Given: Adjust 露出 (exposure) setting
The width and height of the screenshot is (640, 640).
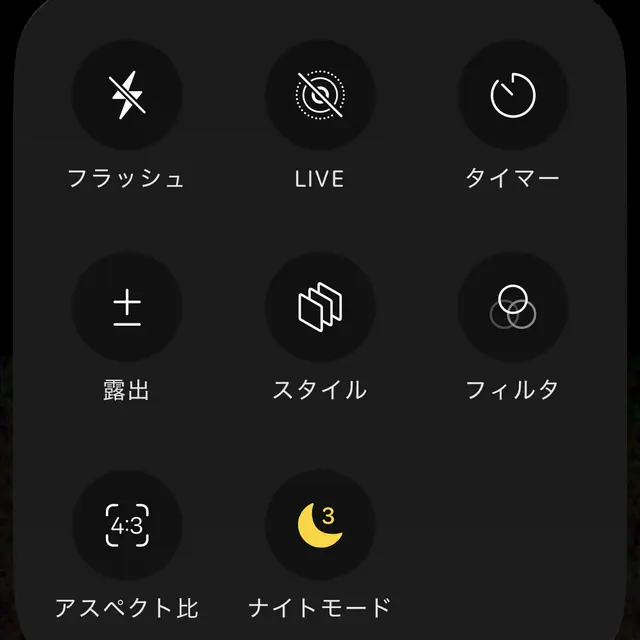Looking at the screenshot, I should [x=127, y=307].
